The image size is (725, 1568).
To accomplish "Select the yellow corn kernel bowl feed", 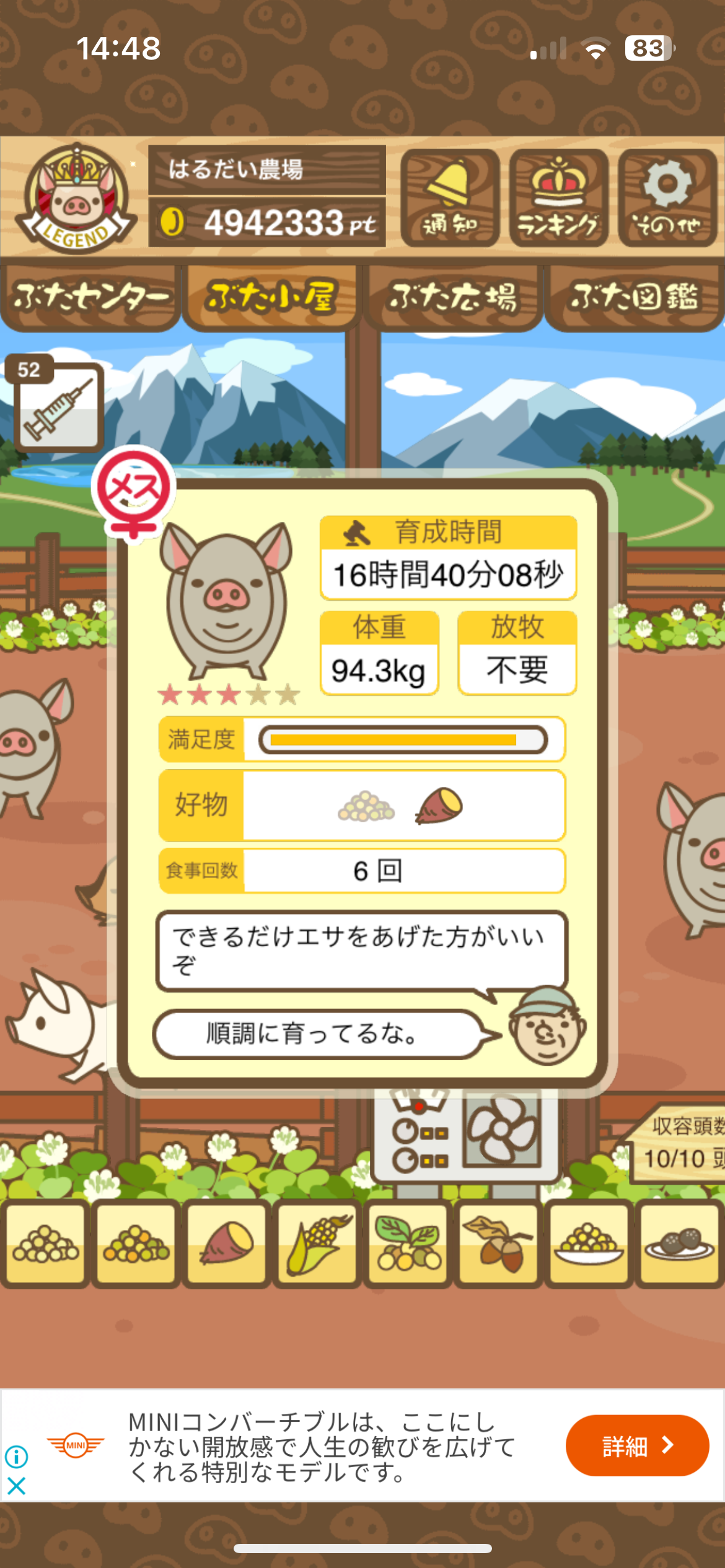I will 589,1243.
